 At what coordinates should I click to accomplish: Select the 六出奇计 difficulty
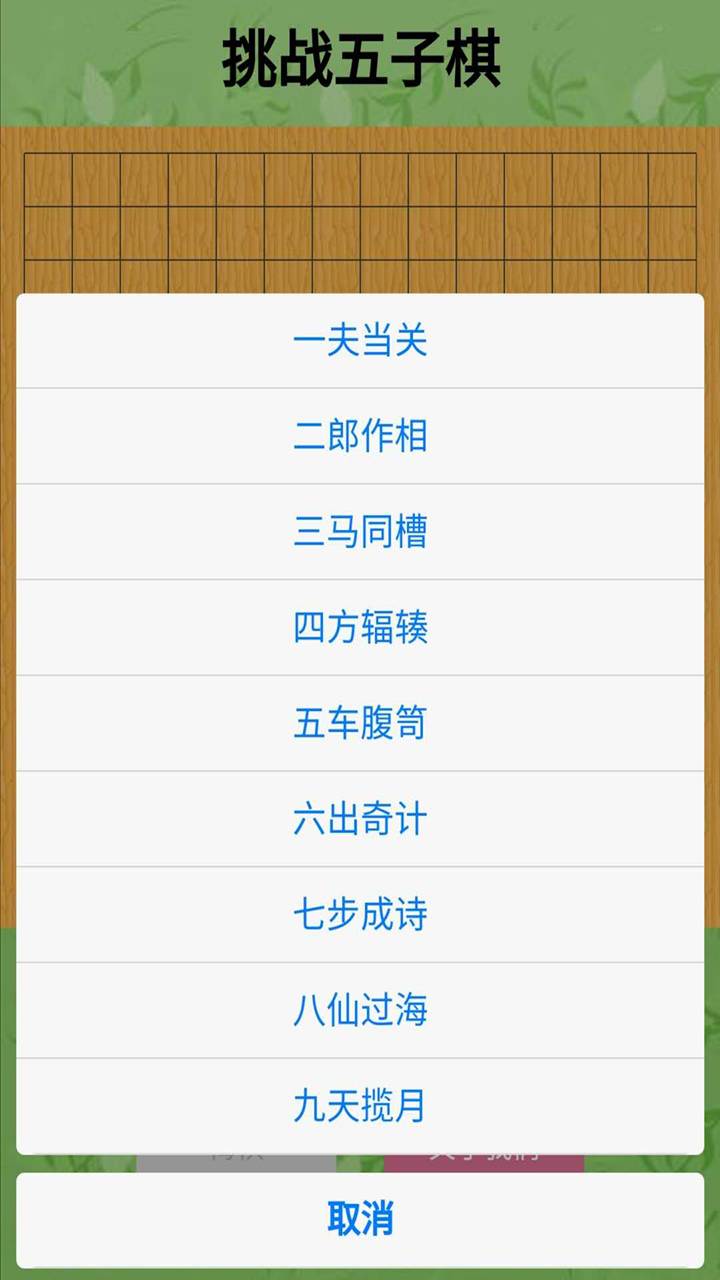click(x=360, y=818)
